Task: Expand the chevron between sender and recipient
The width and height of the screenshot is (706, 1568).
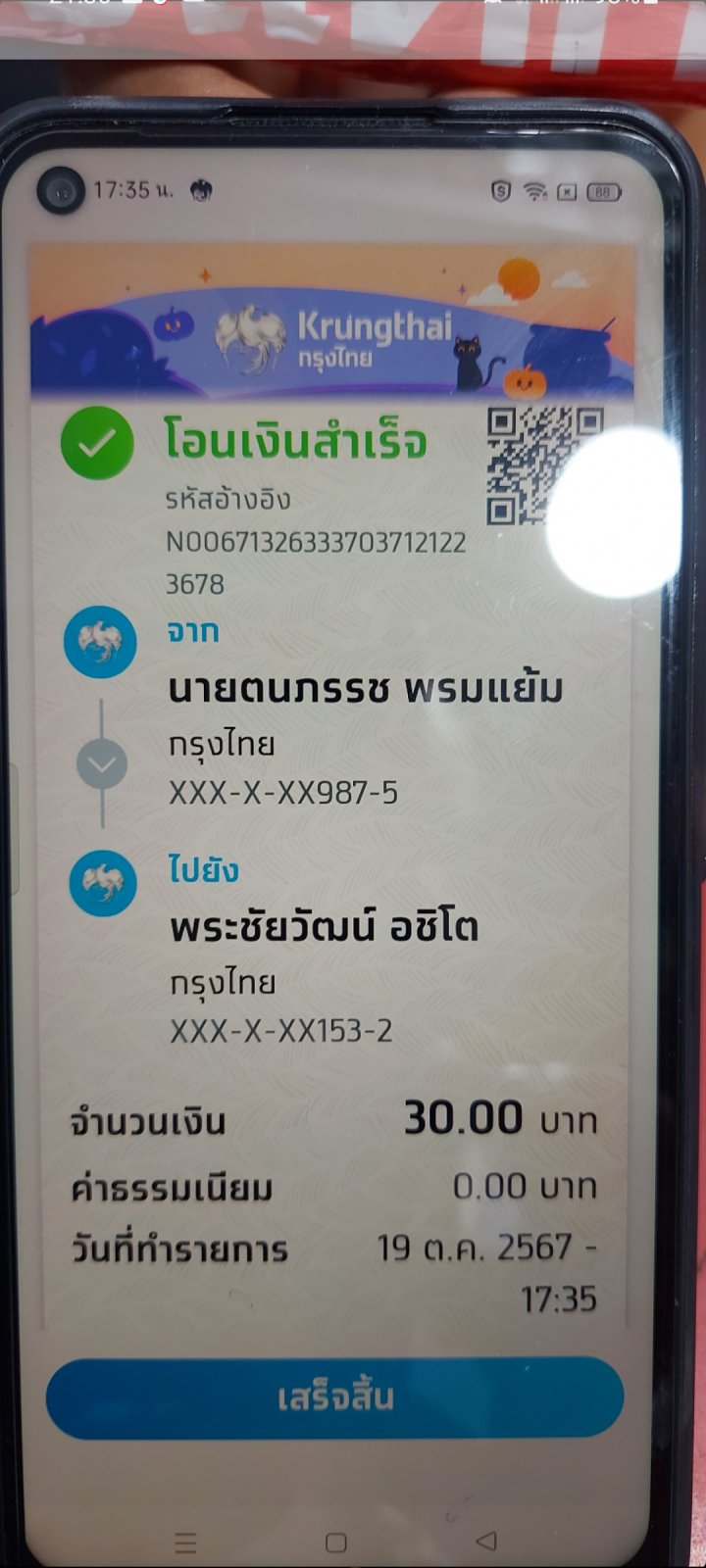Action: tap(102, 764)
